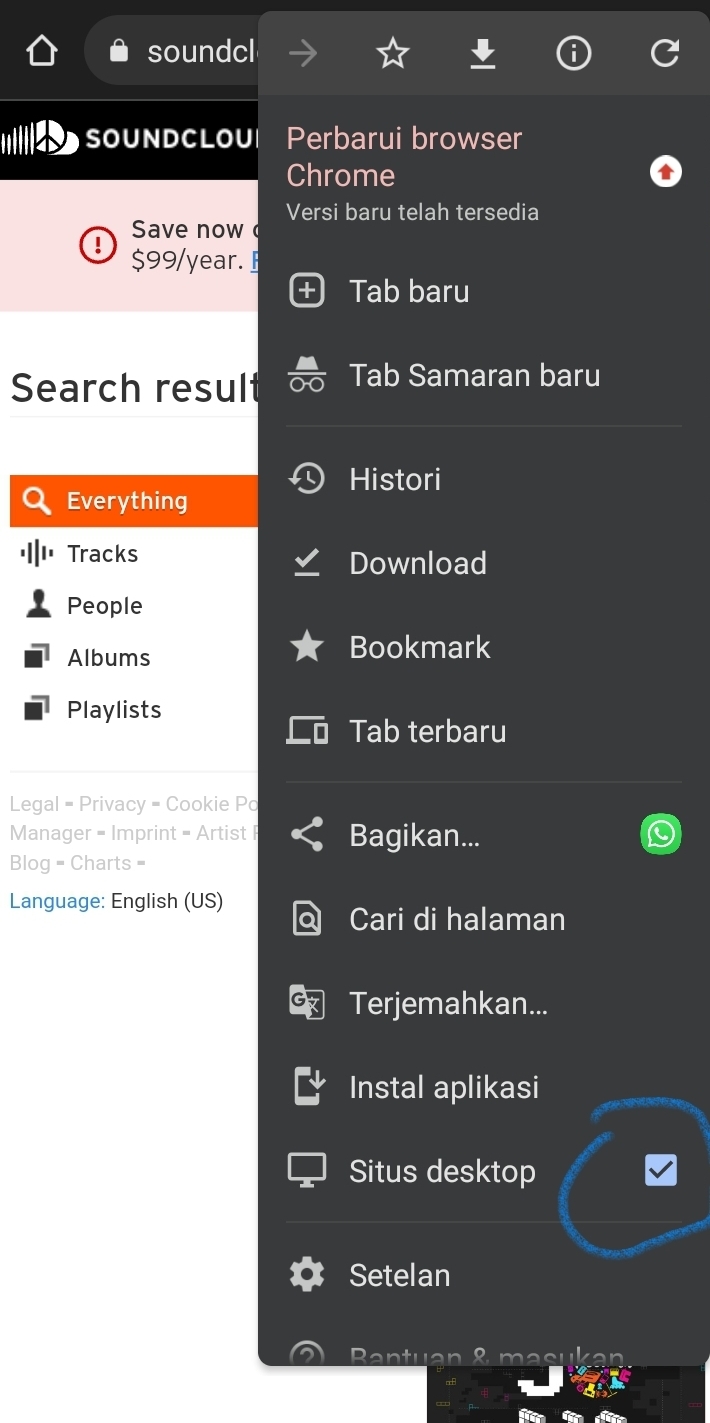Go to the browser home page icon
Image resolution: width=710 pixels, height=1423 pixels.
tap(42, 51)
